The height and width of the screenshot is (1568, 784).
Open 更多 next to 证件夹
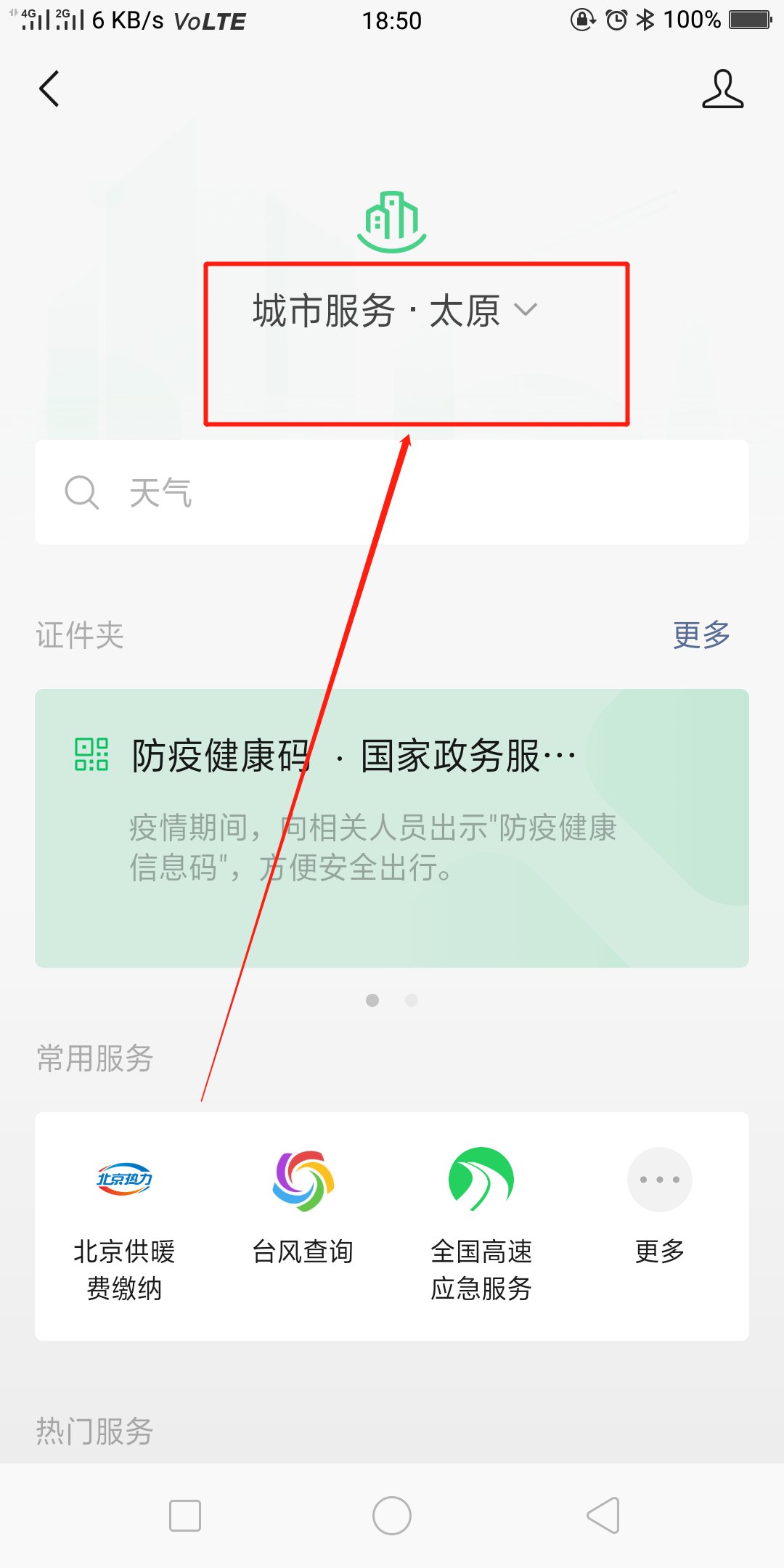701,635
